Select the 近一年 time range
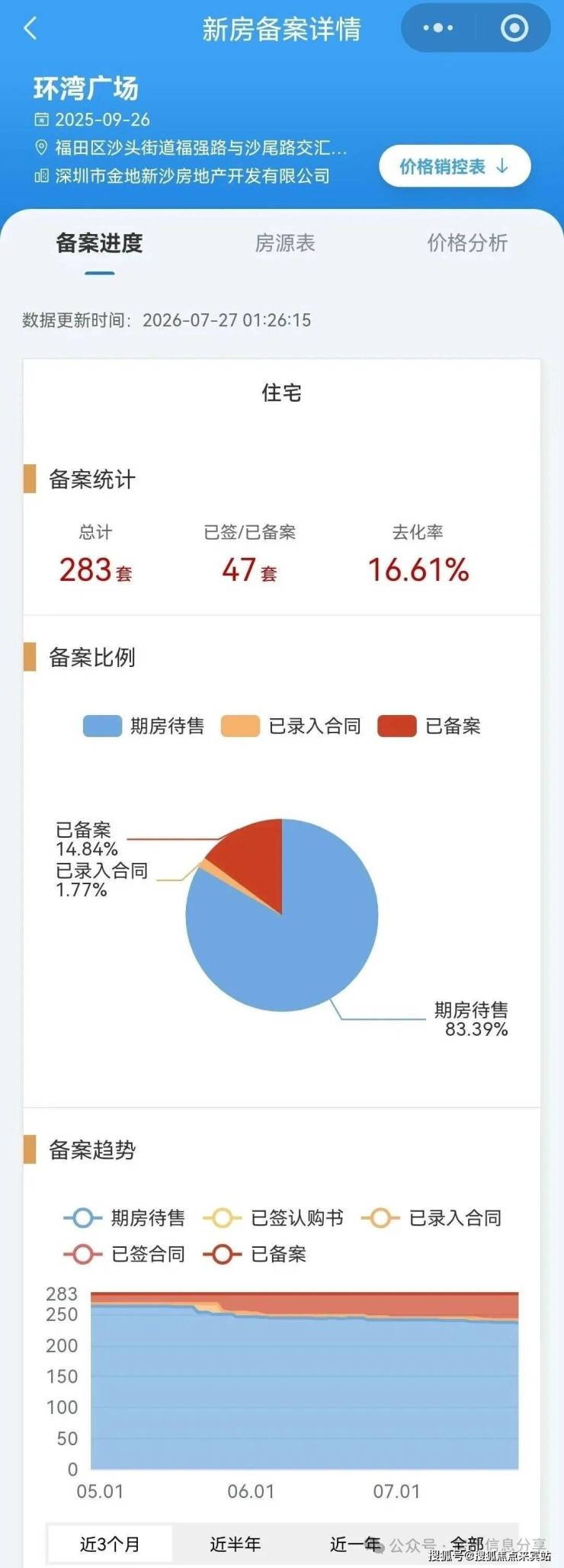This screenshot has height=1568, width=564. [x=355, y=1544]
